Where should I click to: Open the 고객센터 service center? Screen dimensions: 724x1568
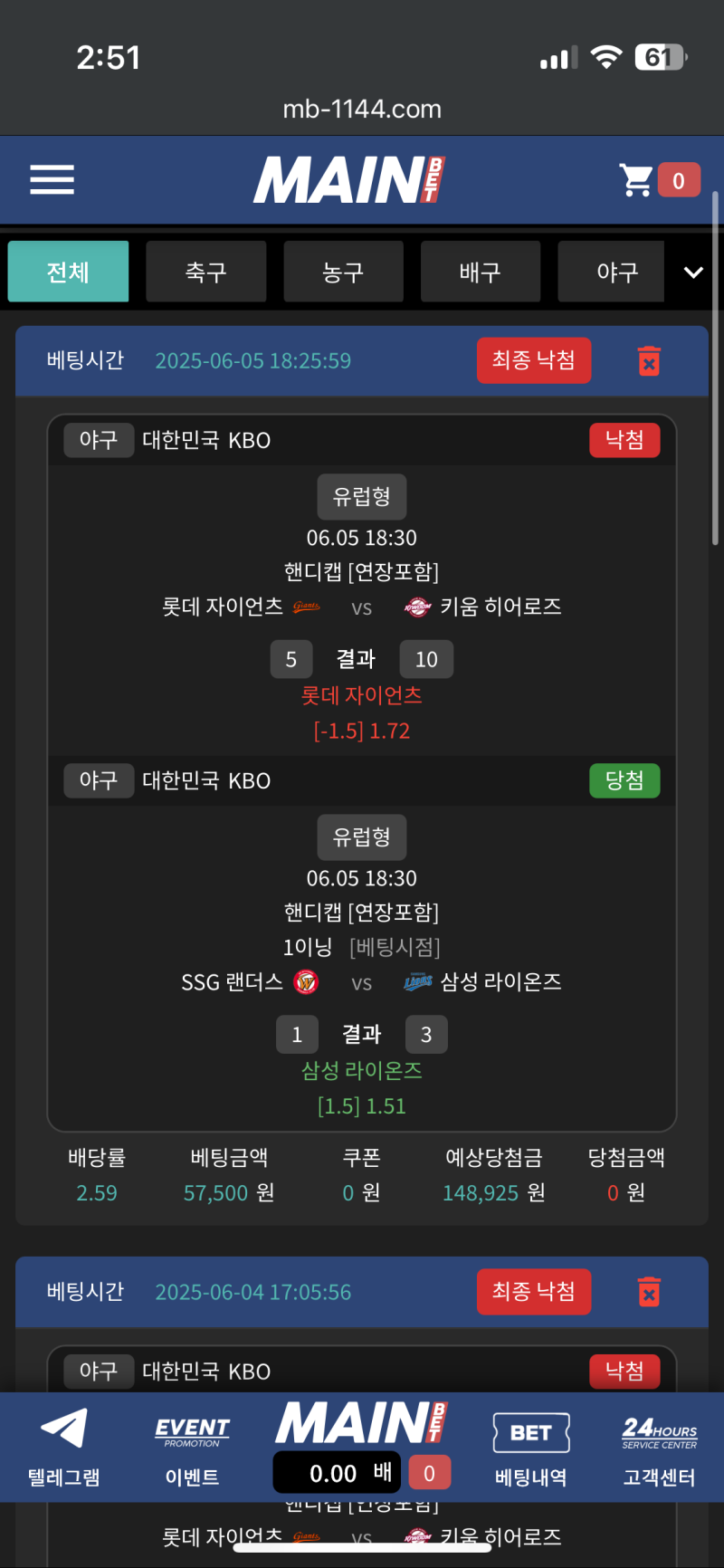(659, 1447)
